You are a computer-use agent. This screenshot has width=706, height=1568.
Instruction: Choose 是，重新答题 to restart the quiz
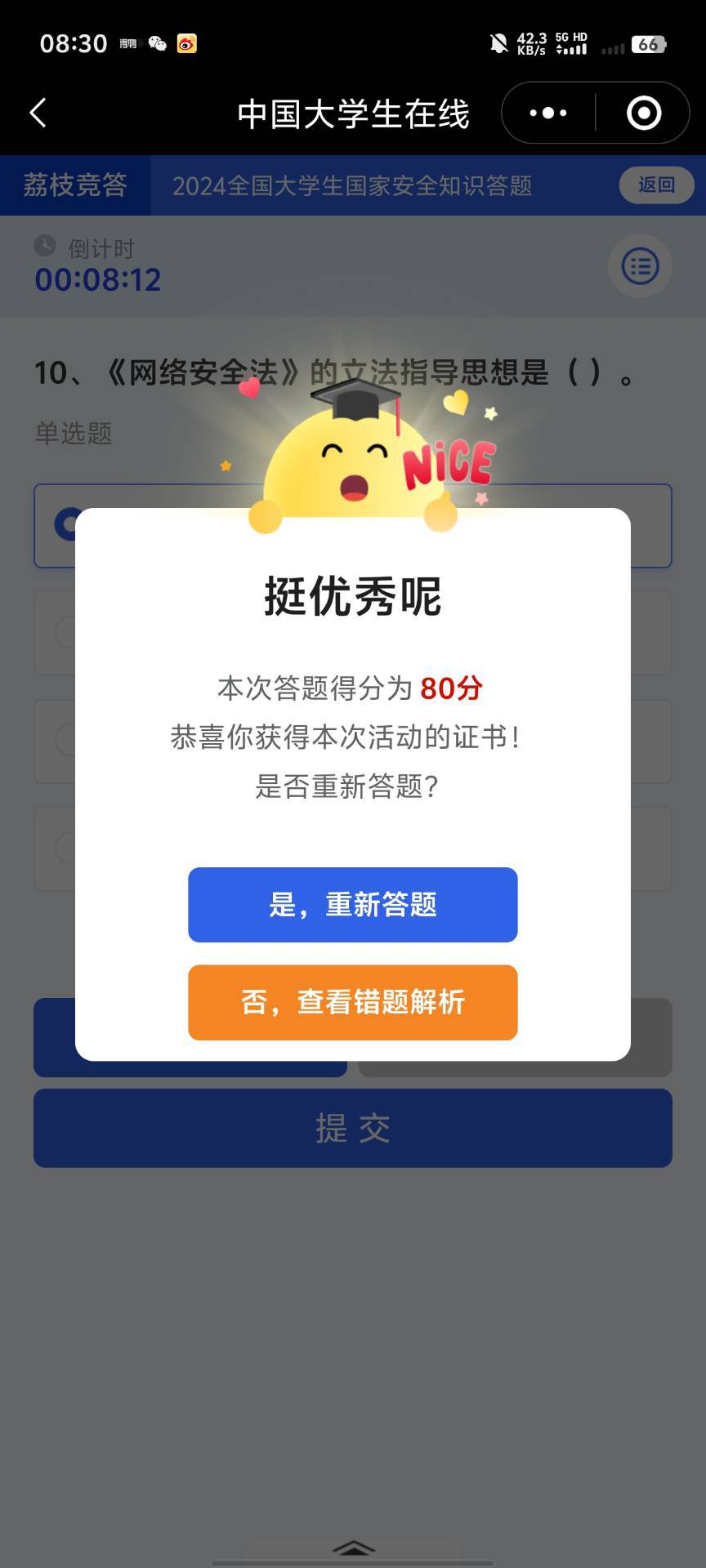353,905
